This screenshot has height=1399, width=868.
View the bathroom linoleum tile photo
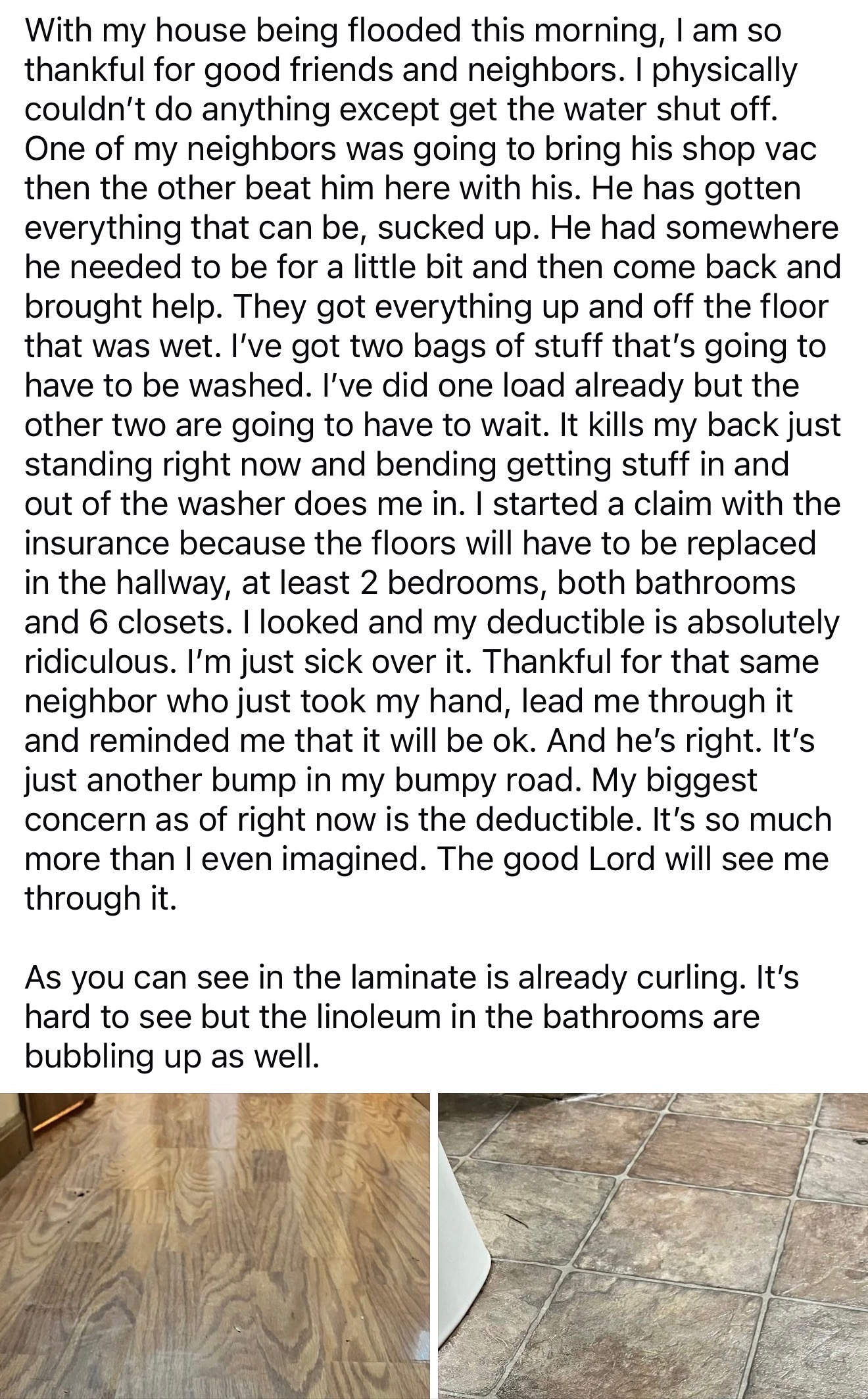coord(652,1245)
